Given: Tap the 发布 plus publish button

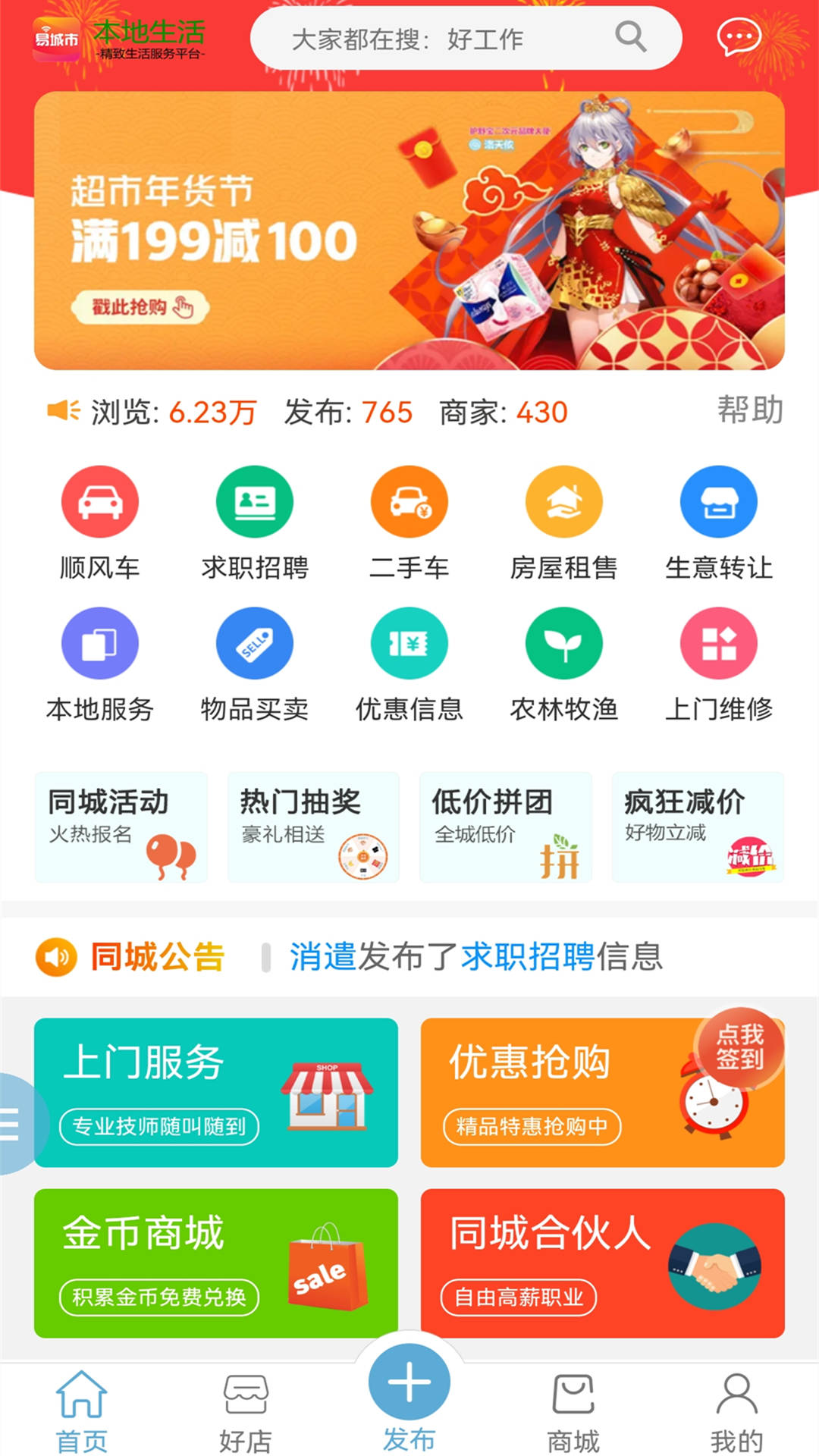Looking at the screenshot, I should [x=409, y=1382].
